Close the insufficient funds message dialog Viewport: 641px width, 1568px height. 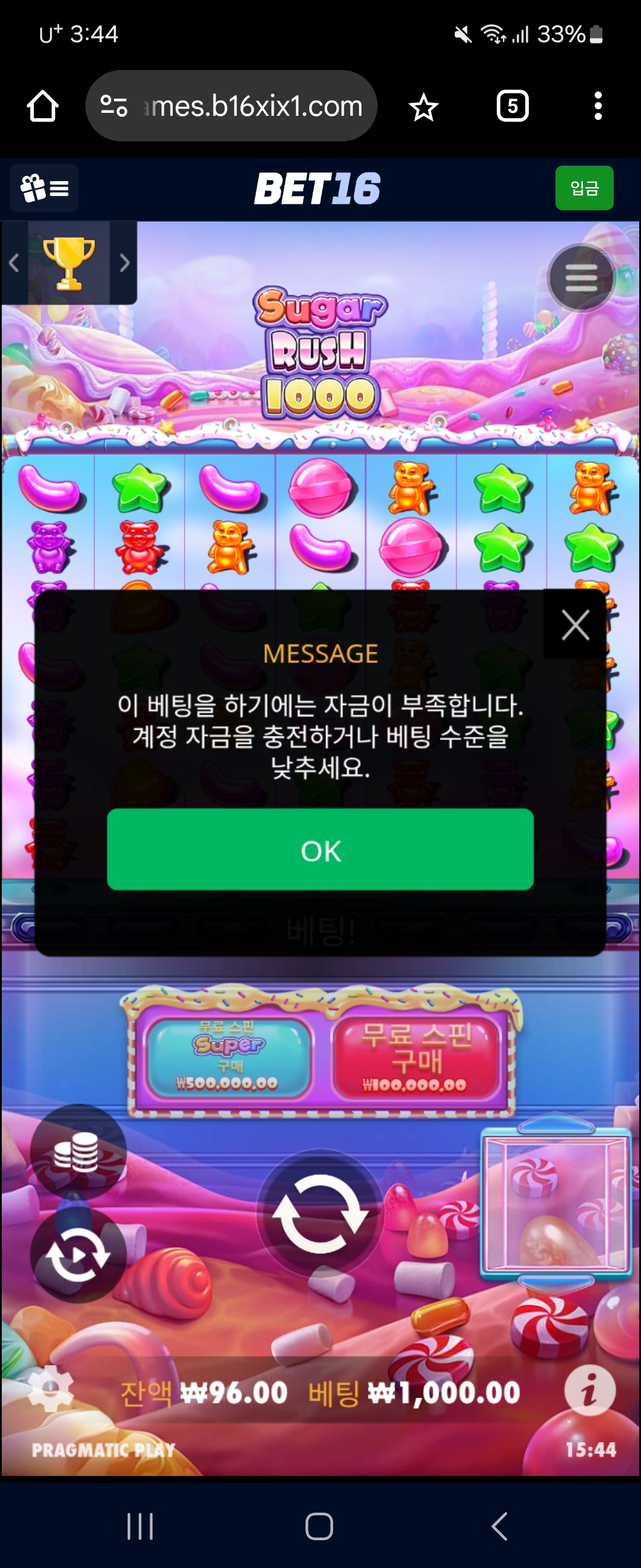pyautogui.click(x=575, y=624)
